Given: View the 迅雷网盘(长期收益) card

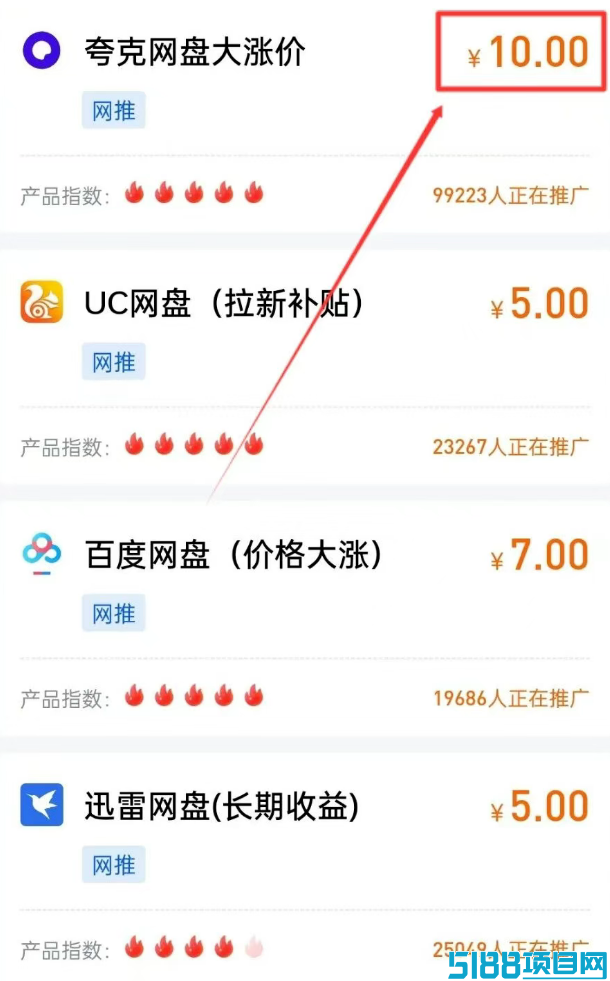Looking at the screenshot, I should [x=305, y=867].
